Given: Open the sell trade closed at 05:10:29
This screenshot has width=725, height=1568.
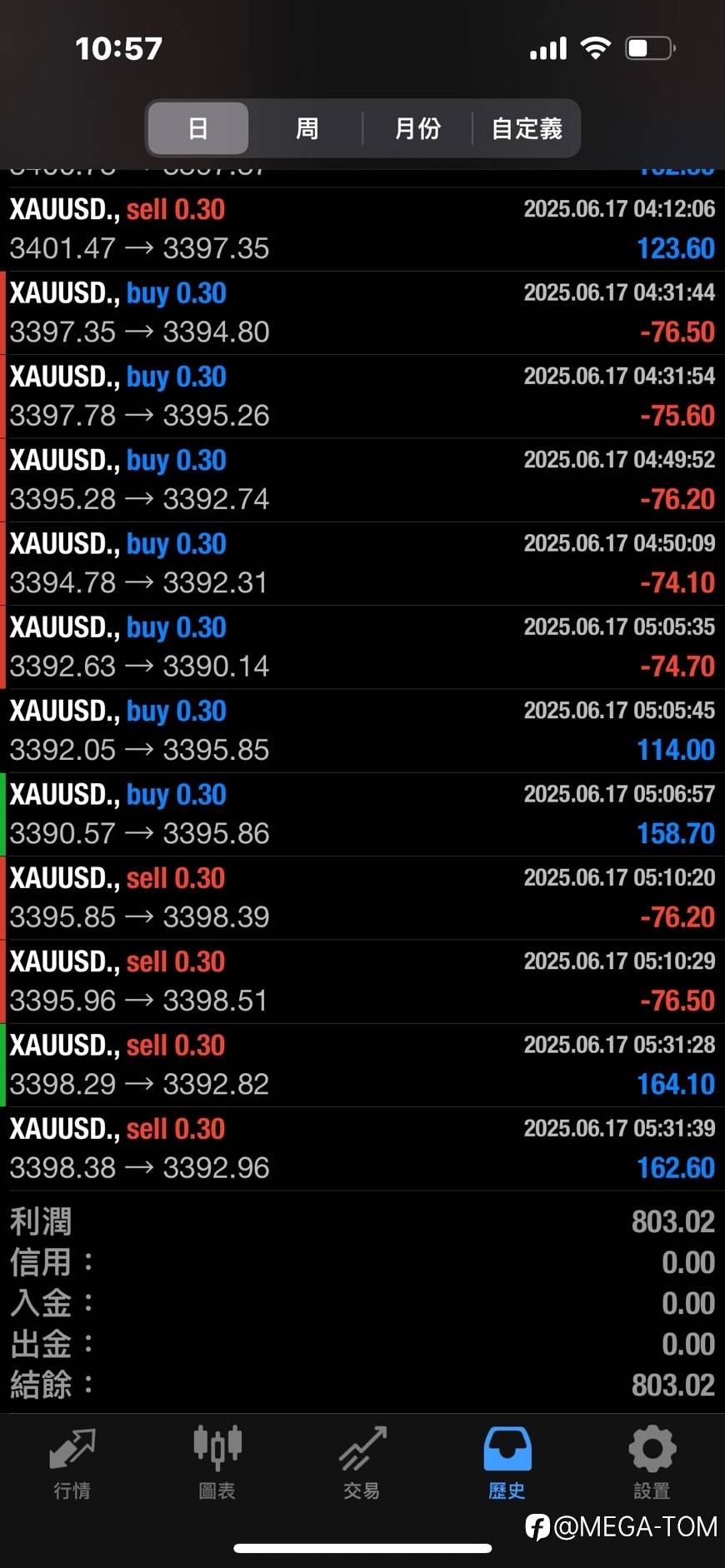Looking at the screenshot, I should [x=362, y=981].
